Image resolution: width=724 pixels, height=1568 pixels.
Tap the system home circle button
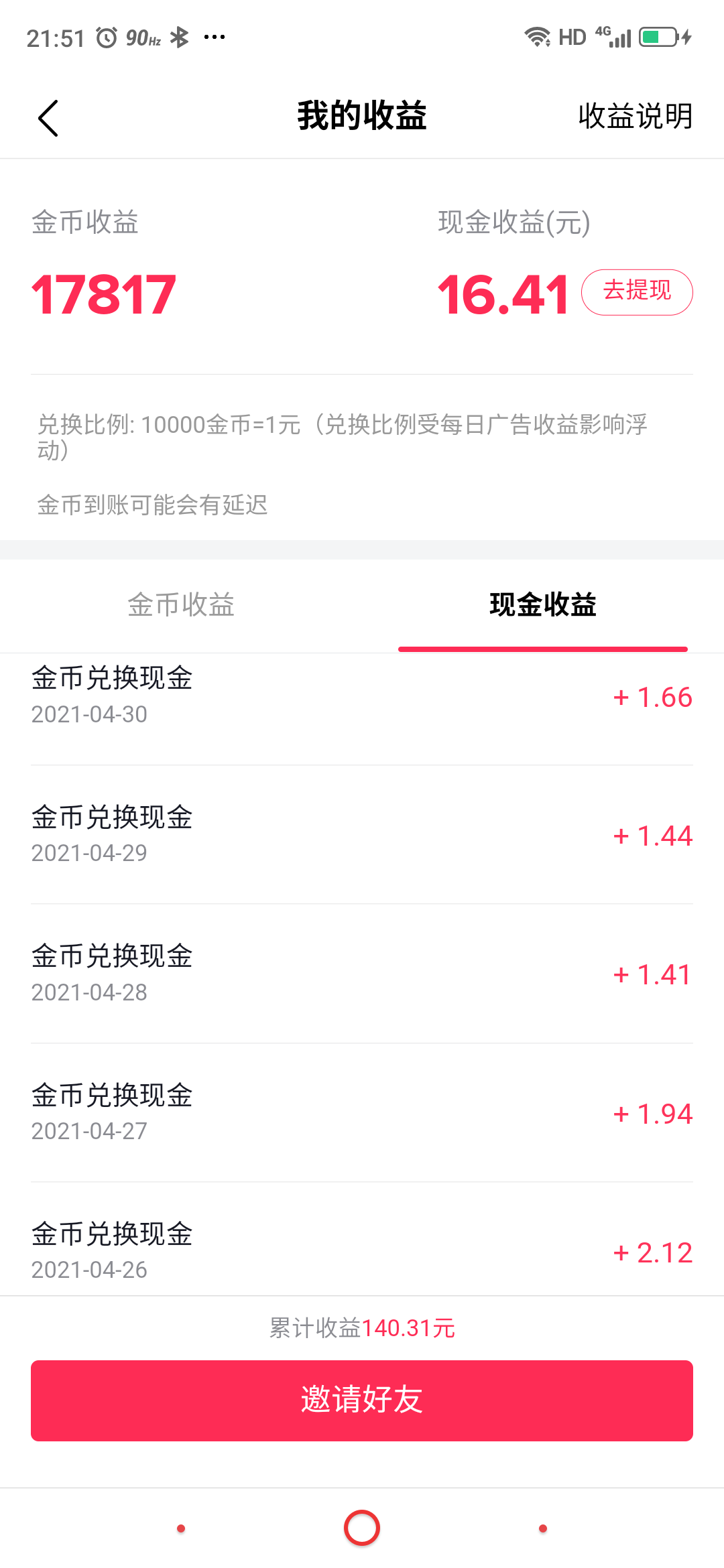click(x=362, y=1528)
